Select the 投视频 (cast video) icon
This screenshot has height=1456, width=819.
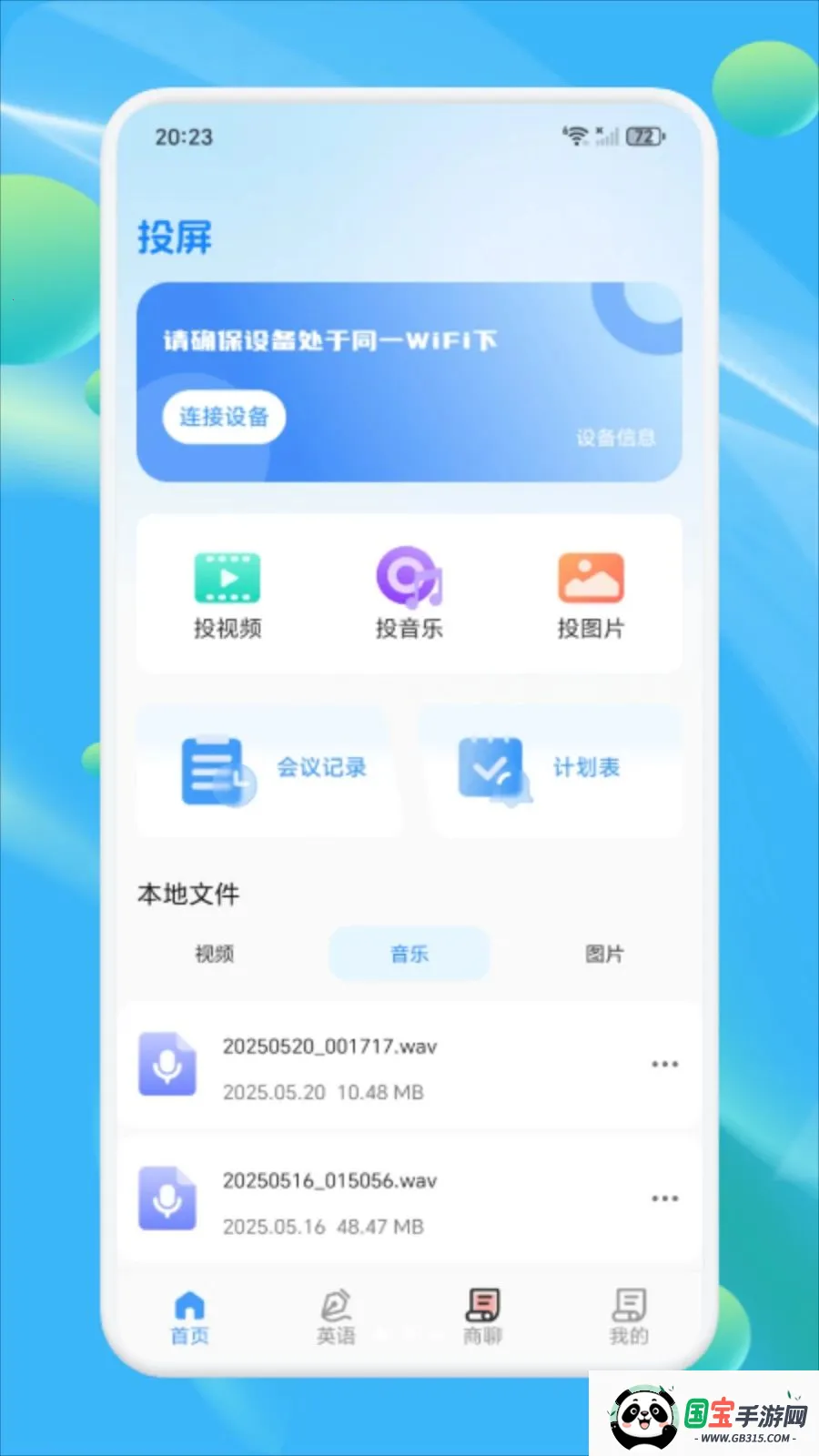click(227, 578)
